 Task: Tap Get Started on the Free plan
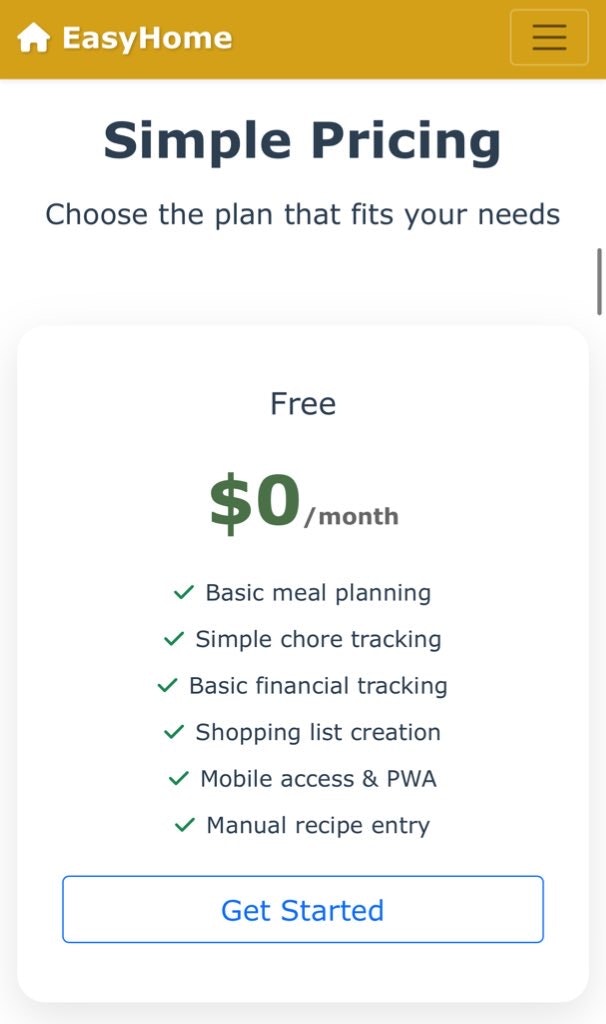[x=303, y=909]
